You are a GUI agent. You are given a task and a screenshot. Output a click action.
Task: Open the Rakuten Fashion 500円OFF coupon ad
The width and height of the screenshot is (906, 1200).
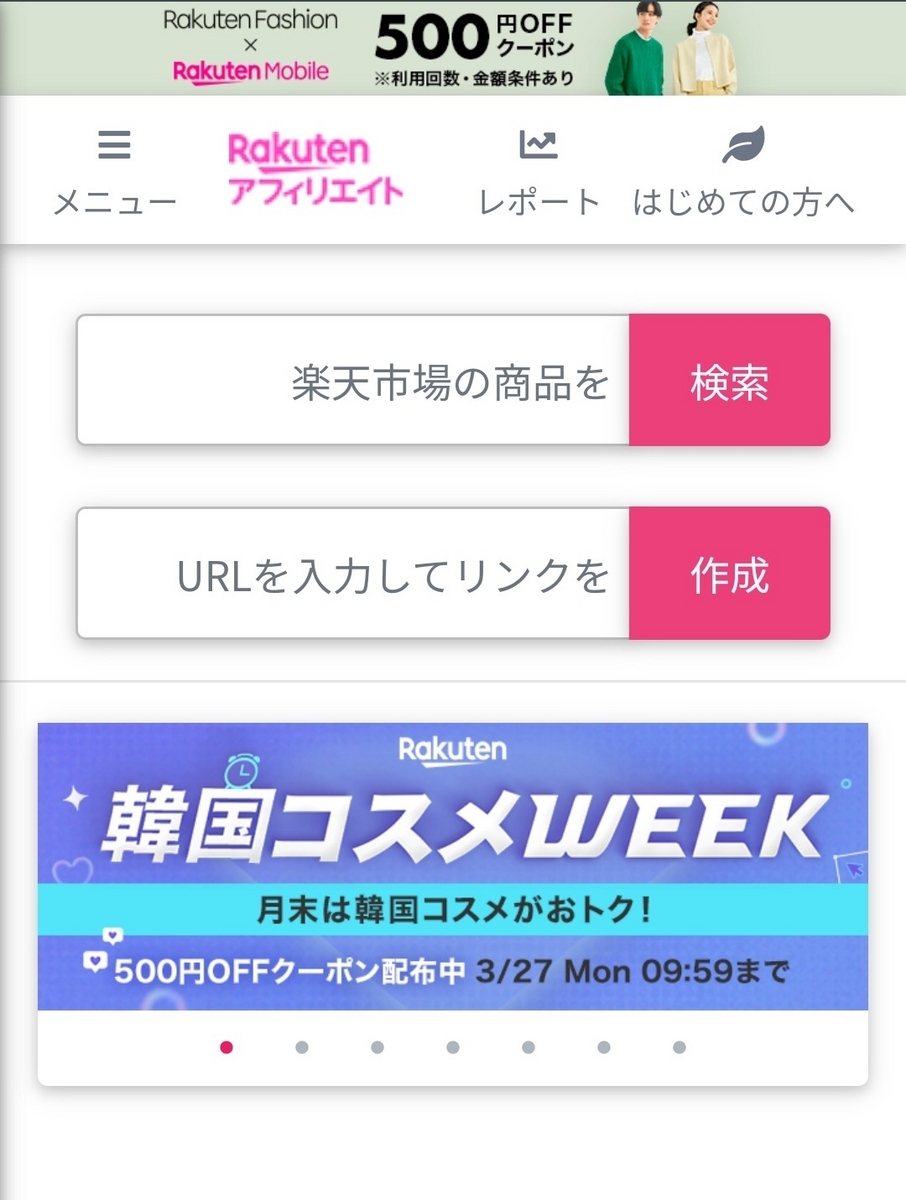click(453, 47)
